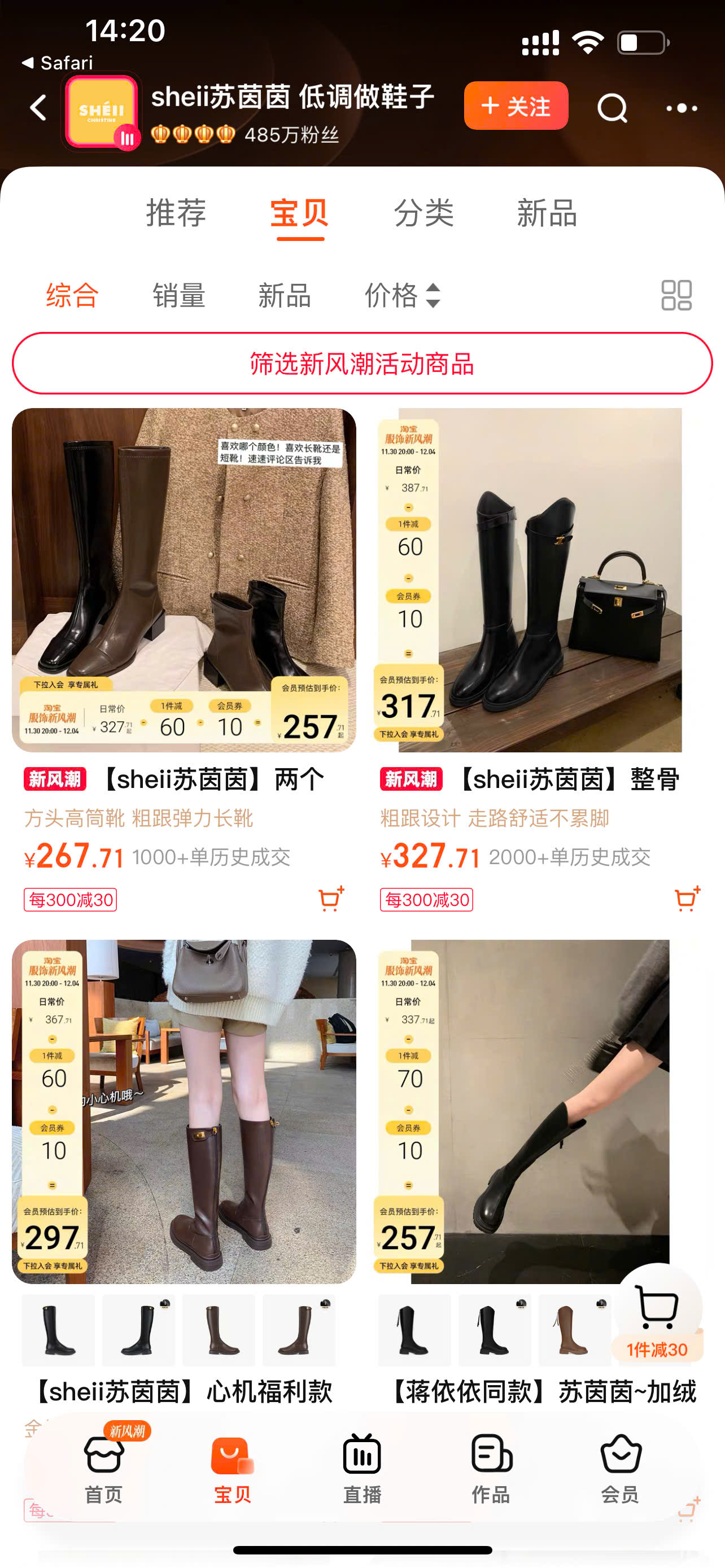Open the 两个方头高筒靴 product card
This screenshot has width=725, height=1568.
[184, 580]
